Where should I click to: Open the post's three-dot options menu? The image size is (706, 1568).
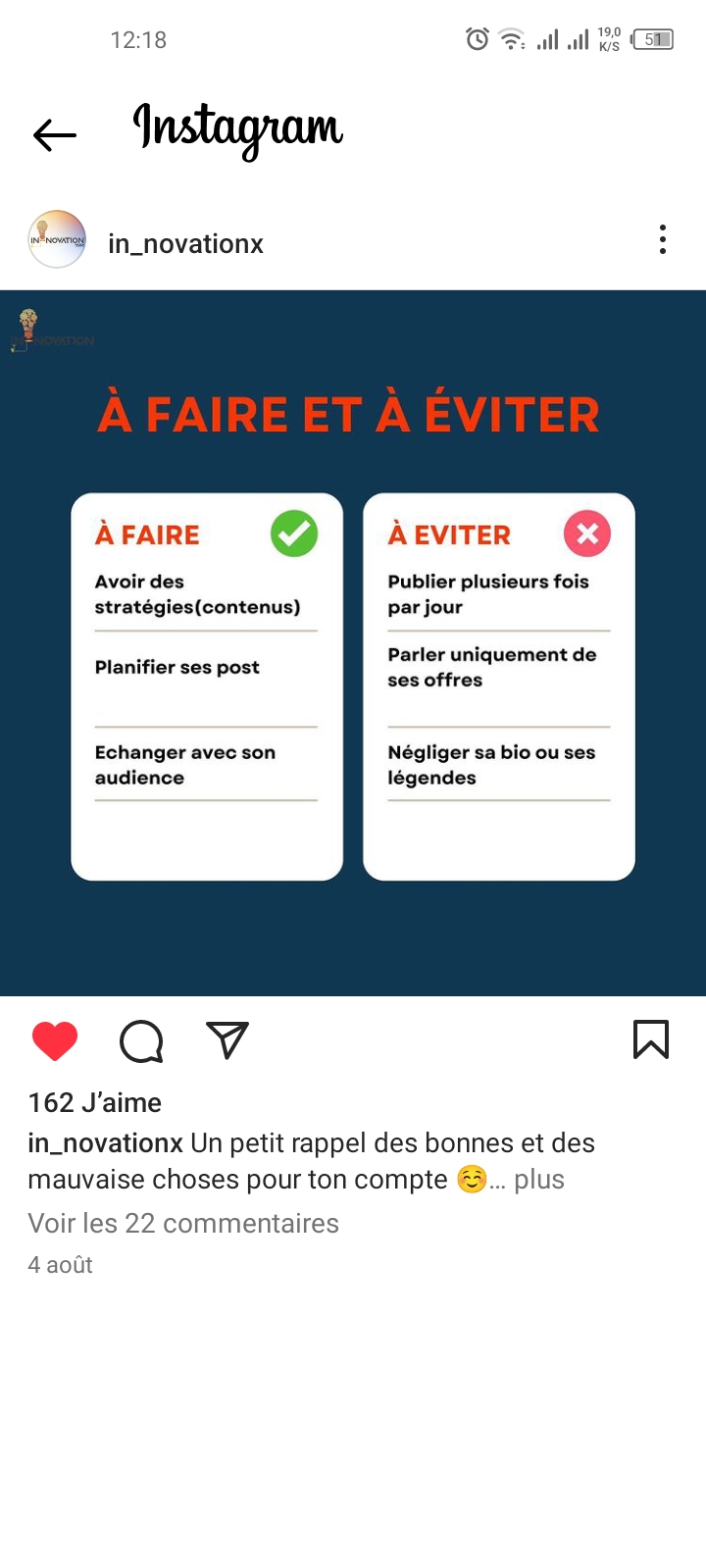663,239
